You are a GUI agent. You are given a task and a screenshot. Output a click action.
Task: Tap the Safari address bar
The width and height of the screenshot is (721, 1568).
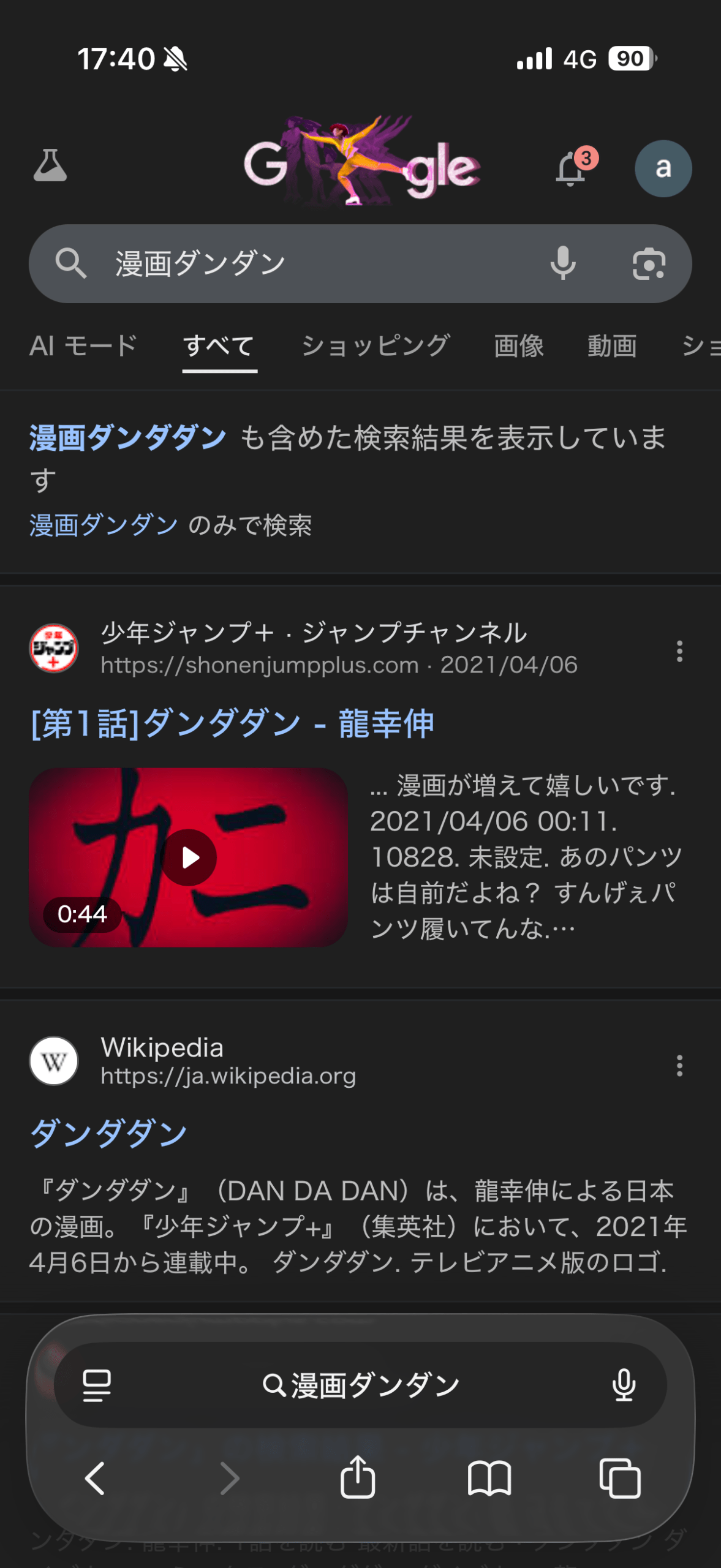pyautogui.click(x=360, y=1385)
